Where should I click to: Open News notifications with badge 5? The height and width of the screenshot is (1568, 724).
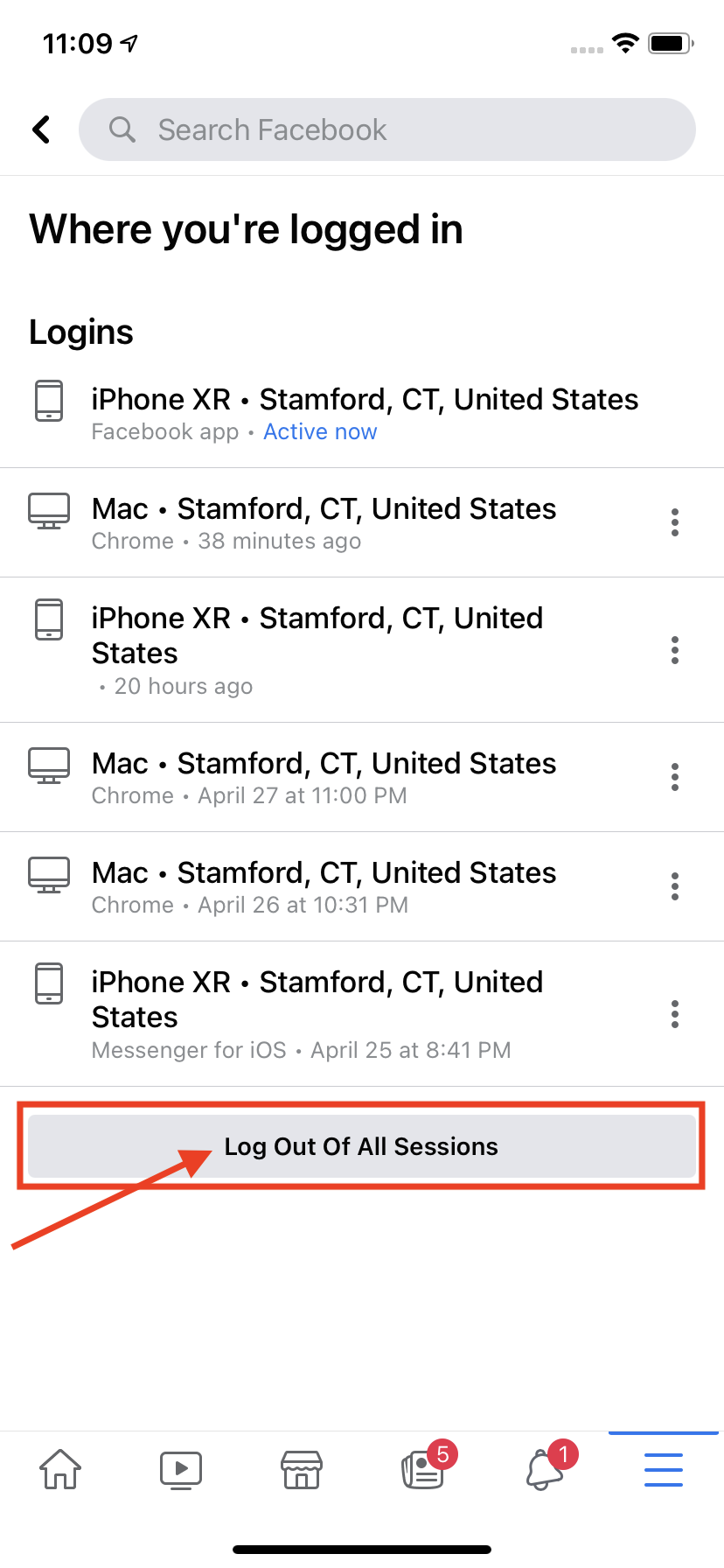(x=422, y=1470)
